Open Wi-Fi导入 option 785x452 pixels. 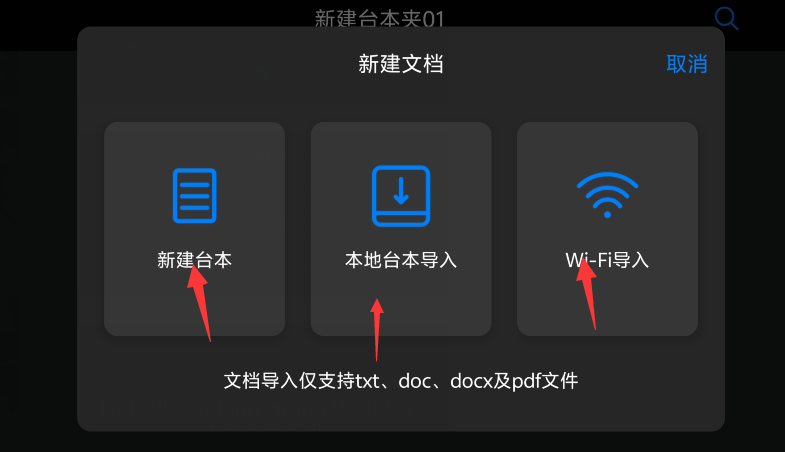pos(607,228)
